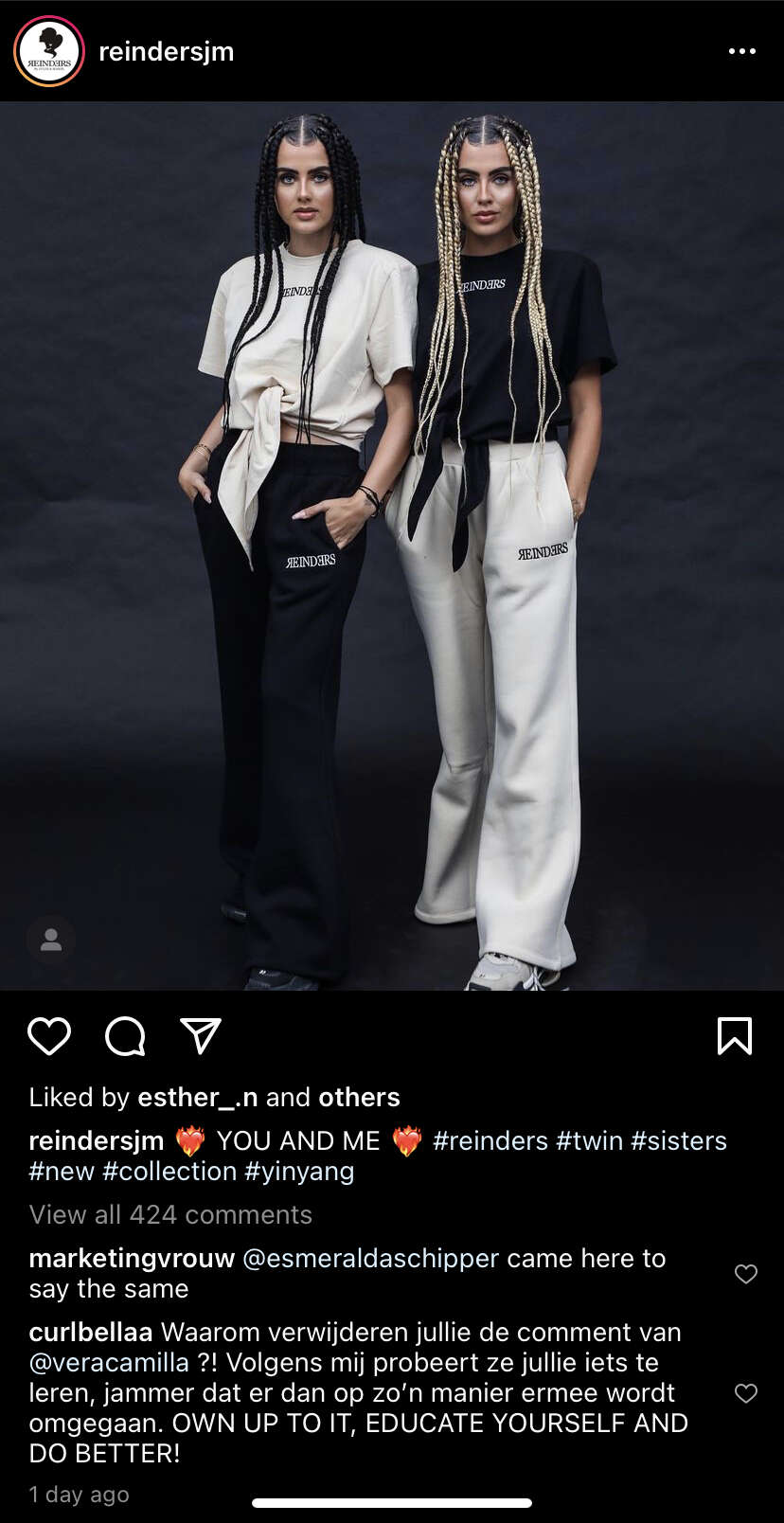The width and height of the screenshot is (784, 1523).
Task: Like curlbellaa's comment
Action: (x=746, y=1393)
